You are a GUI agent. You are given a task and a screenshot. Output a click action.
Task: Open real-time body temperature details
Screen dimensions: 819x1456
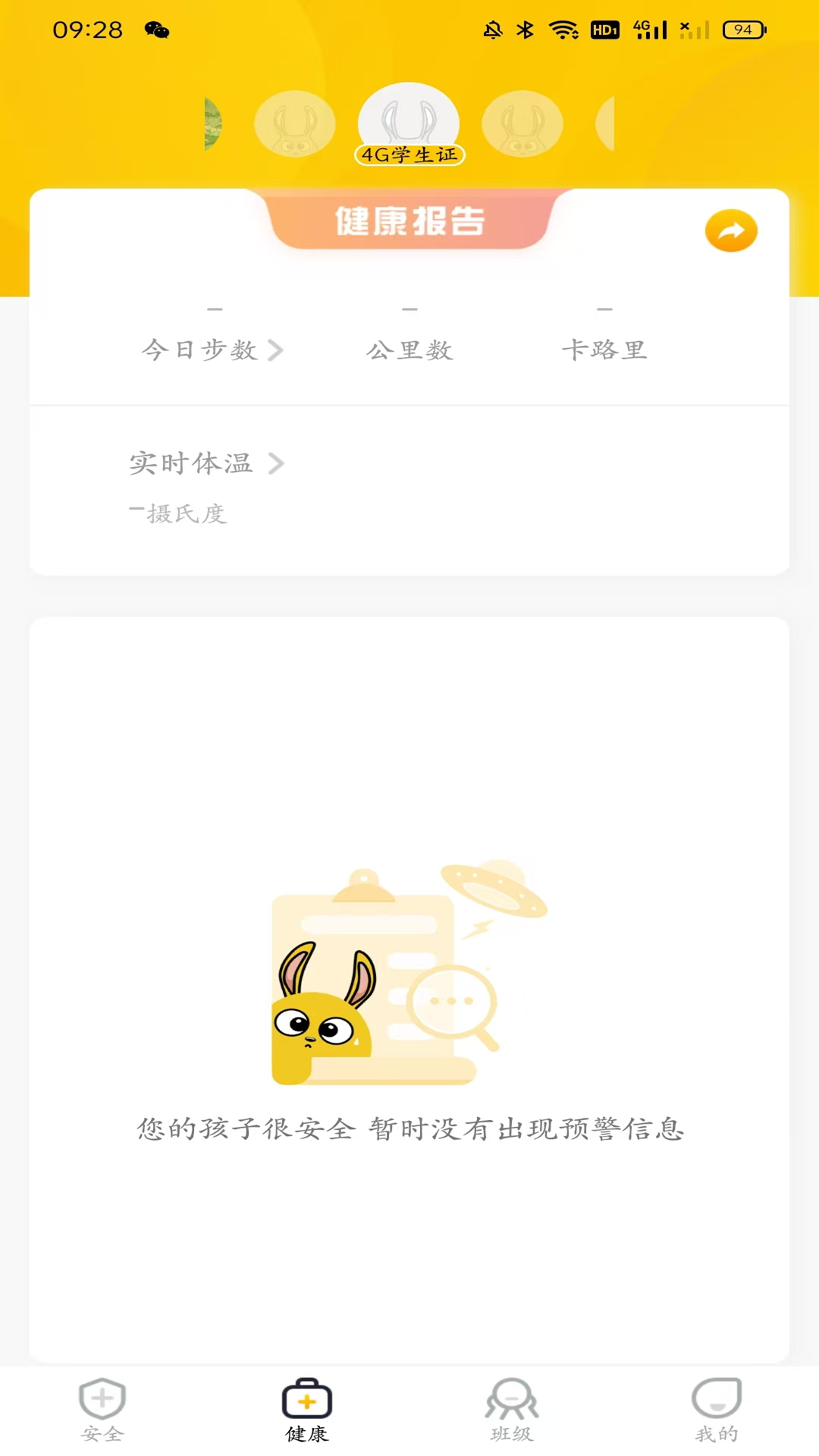coord(206,463)
